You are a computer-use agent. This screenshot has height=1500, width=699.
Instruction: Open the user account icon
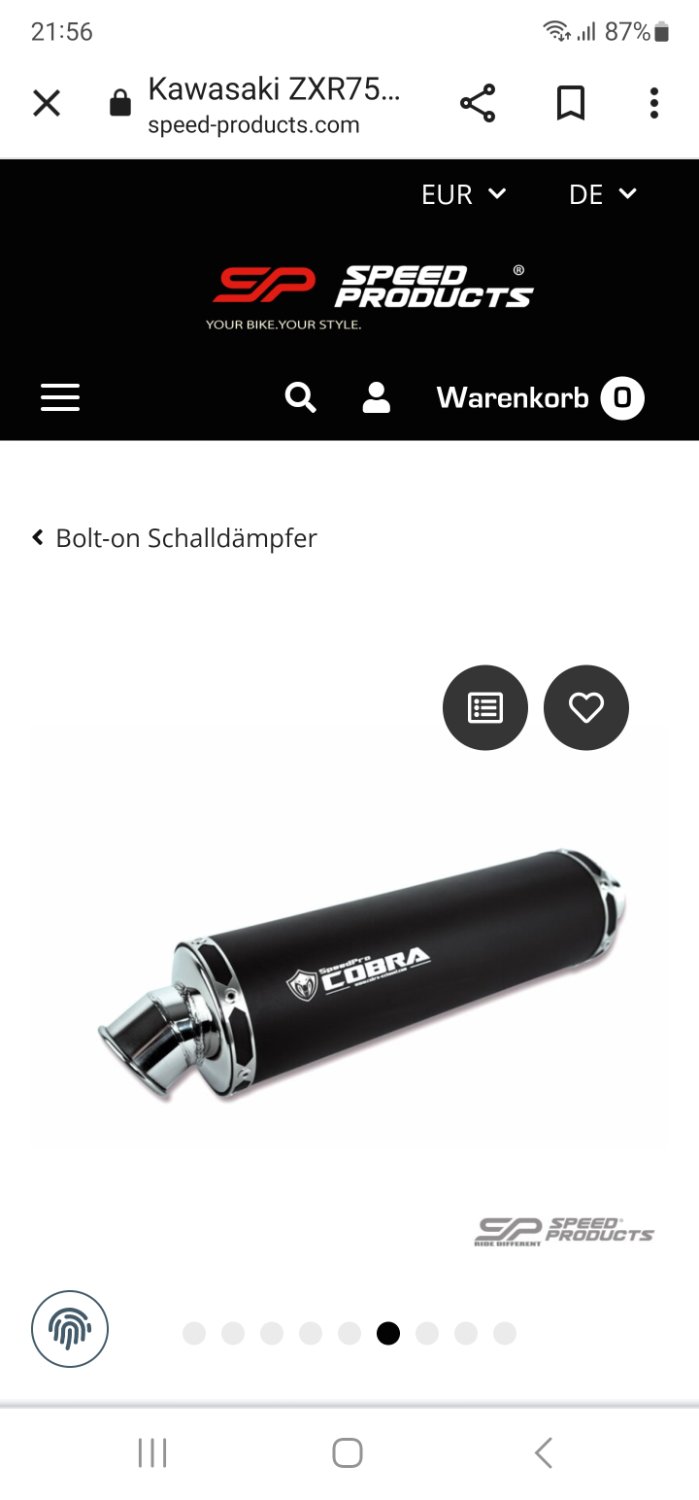376,398
